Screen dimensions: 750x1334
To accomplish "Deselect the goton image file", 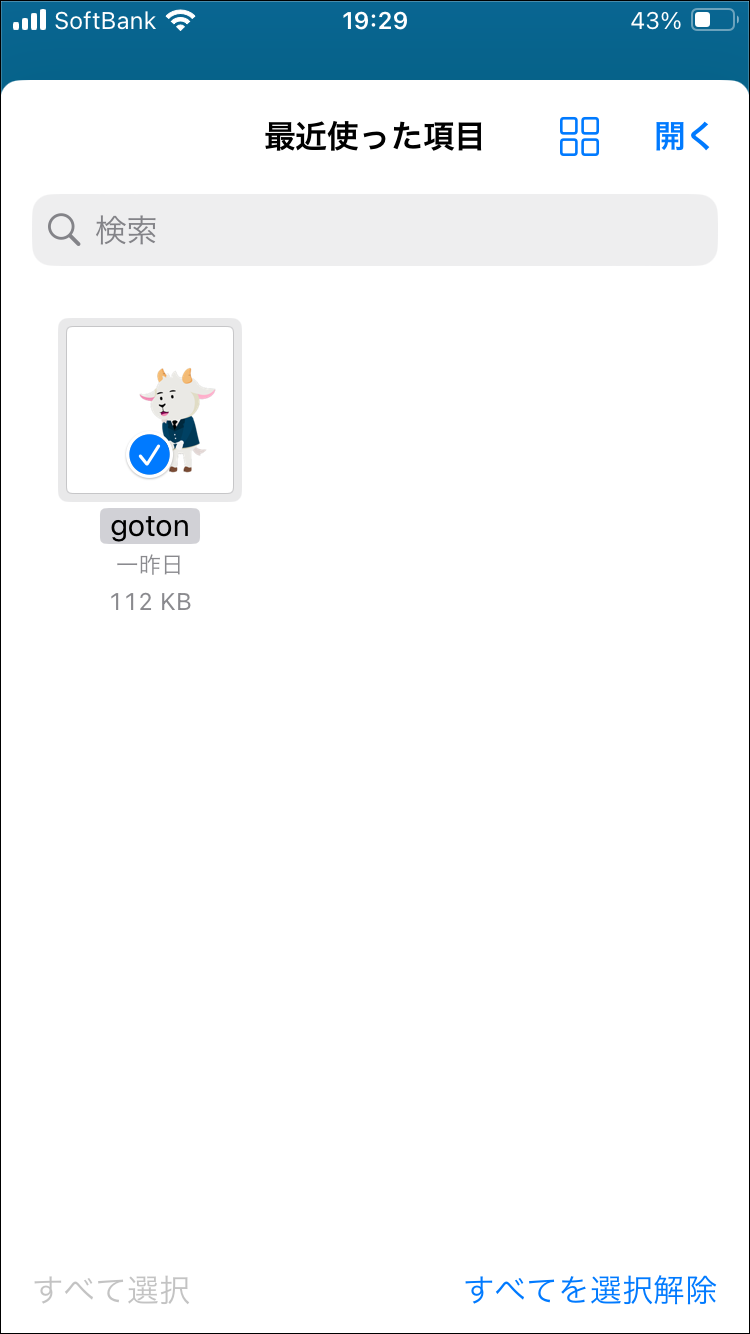I will click(x=150, y=410).
